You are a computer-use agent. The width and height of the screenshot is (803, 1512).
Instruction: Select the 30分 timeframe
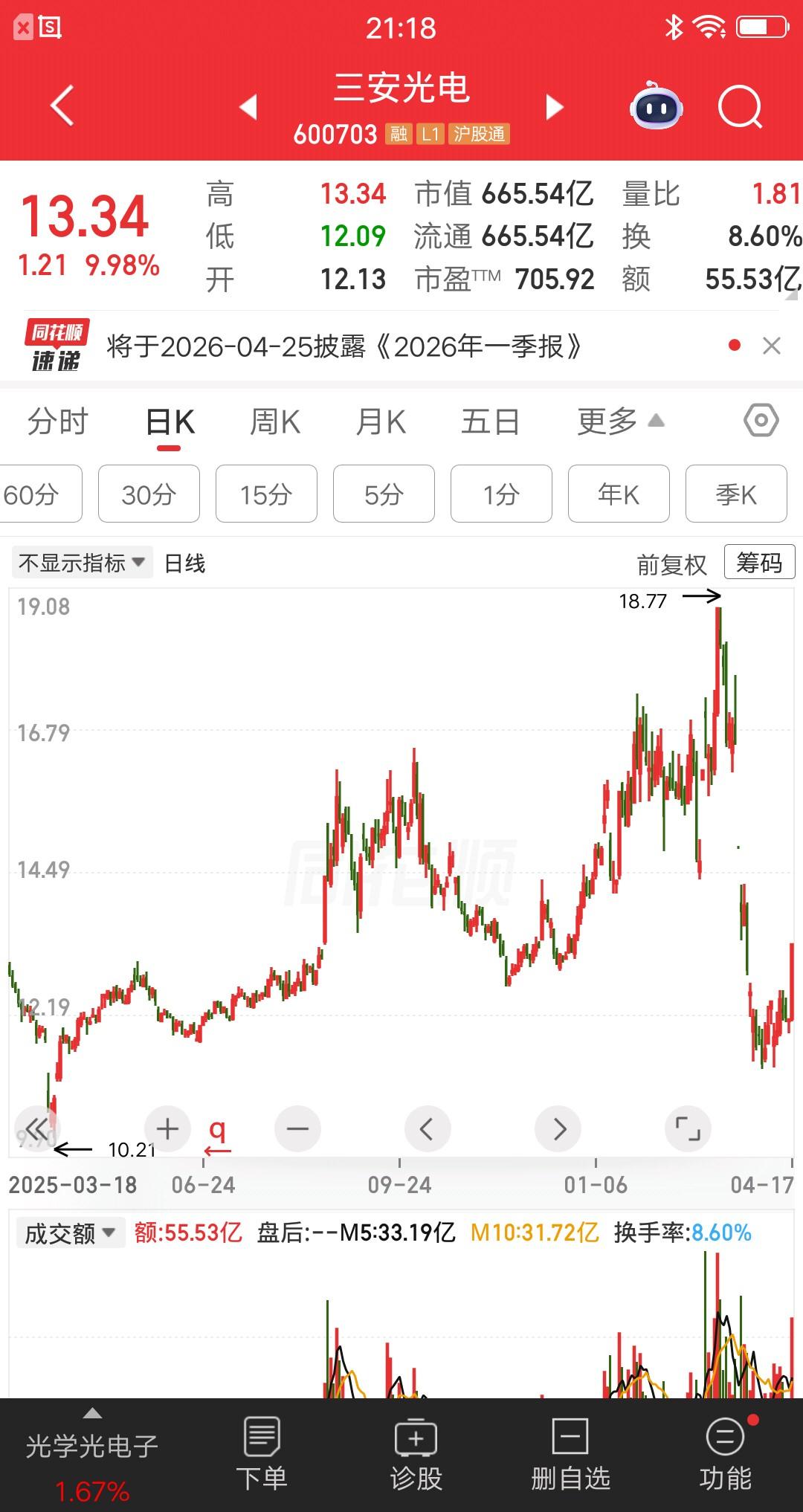148,494
